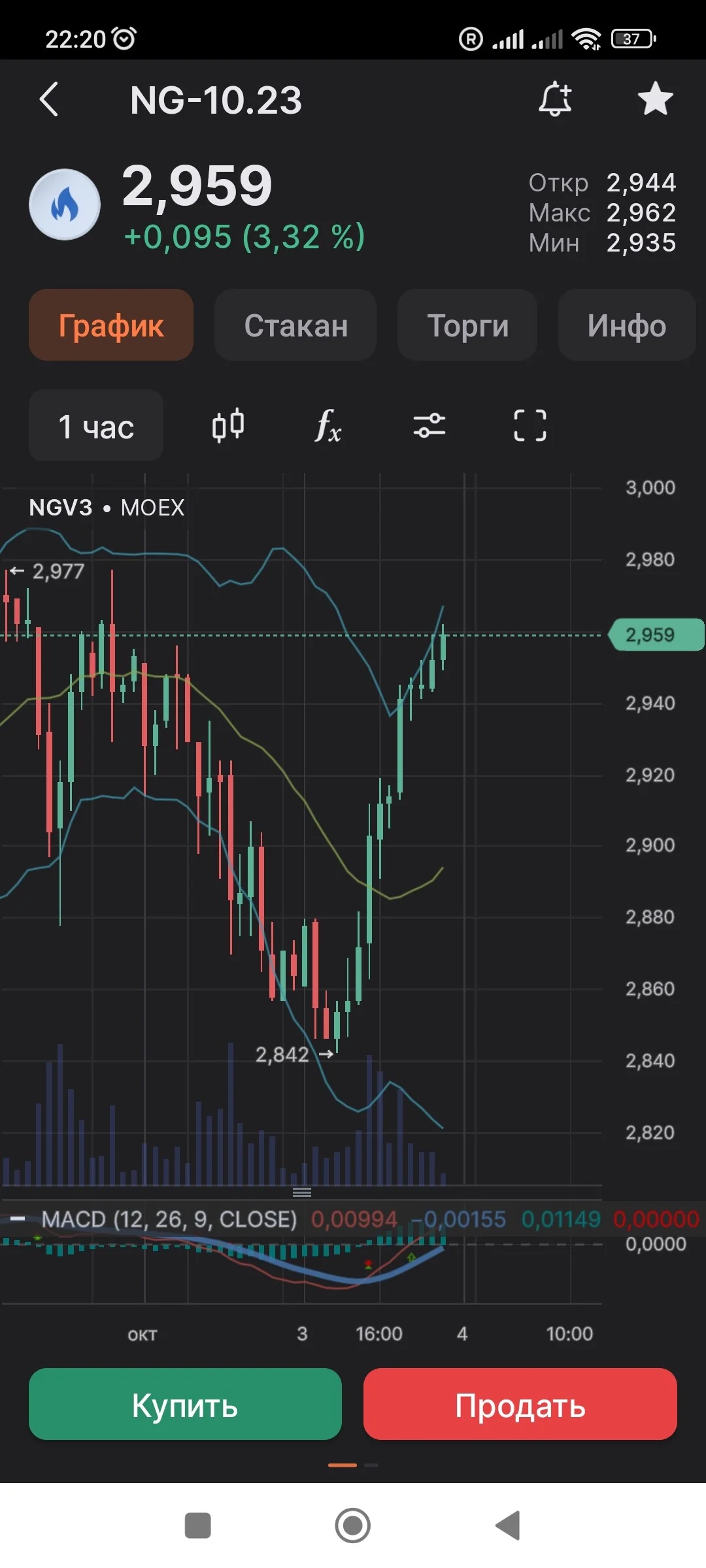706x1568 pixels.
Task: Add a price alert with the bell icon
Action: (555, 99)
